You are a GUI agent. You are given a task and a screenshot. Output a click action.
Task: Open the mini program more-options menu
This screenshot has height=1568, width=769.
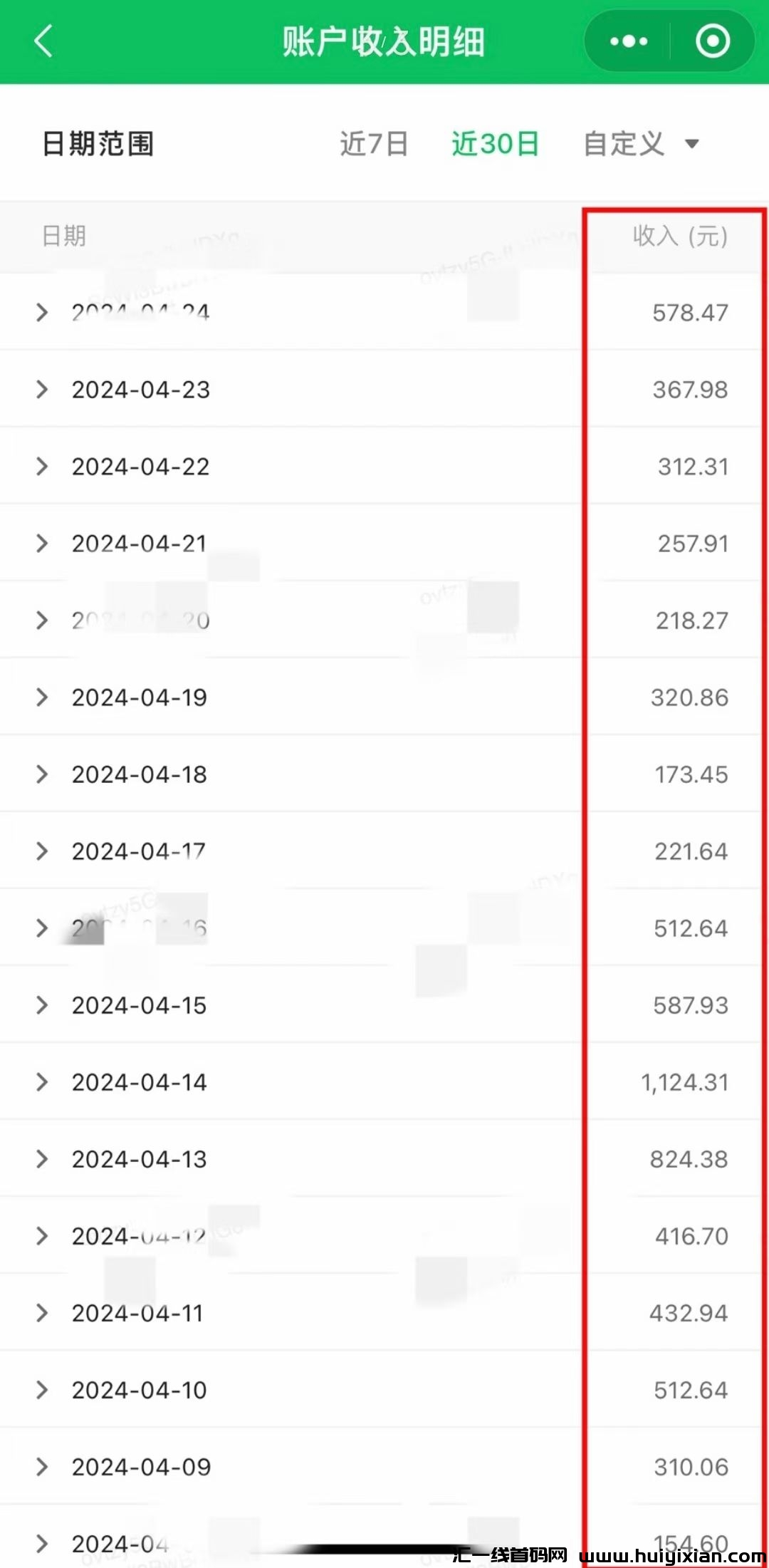[629, 41]
